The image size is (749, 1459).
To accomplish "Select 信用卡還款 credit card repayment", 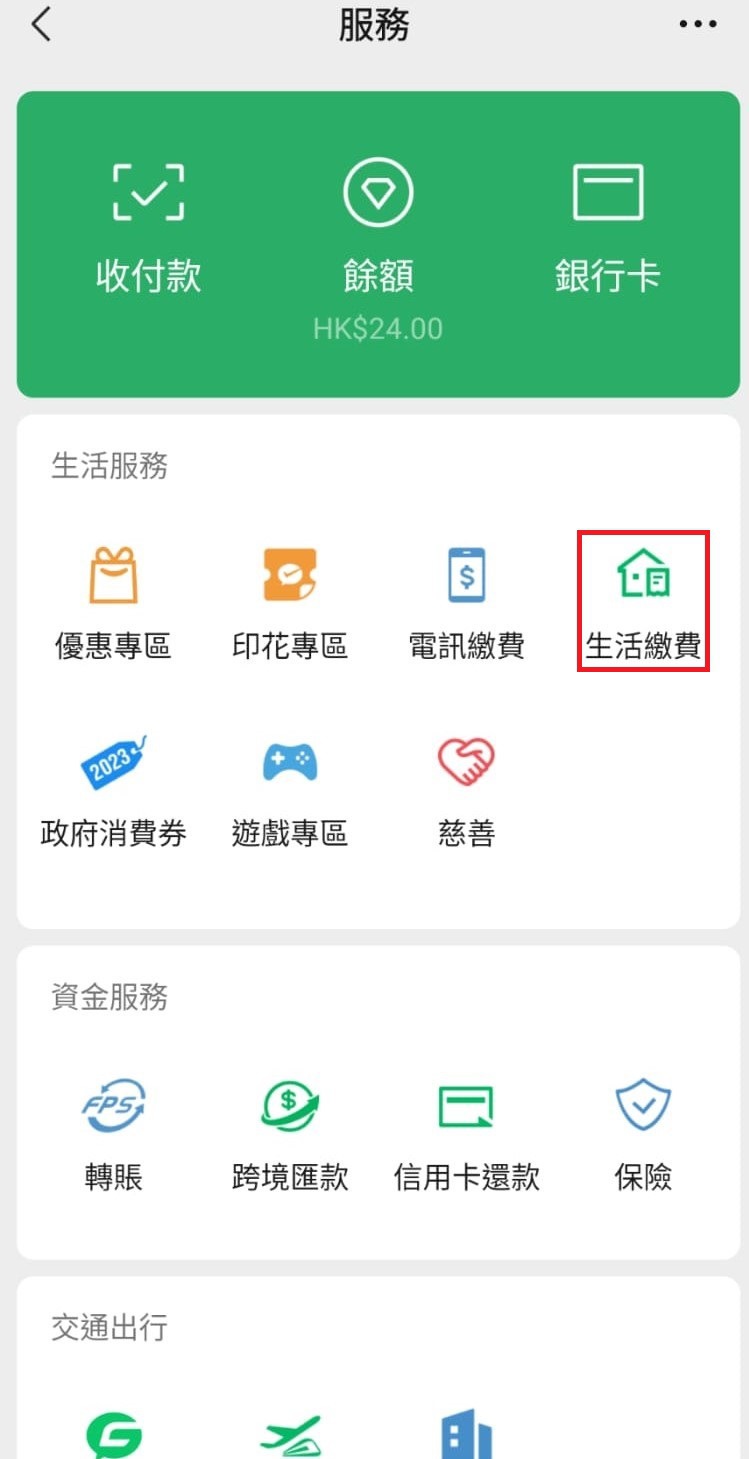I will [467, 1136].
